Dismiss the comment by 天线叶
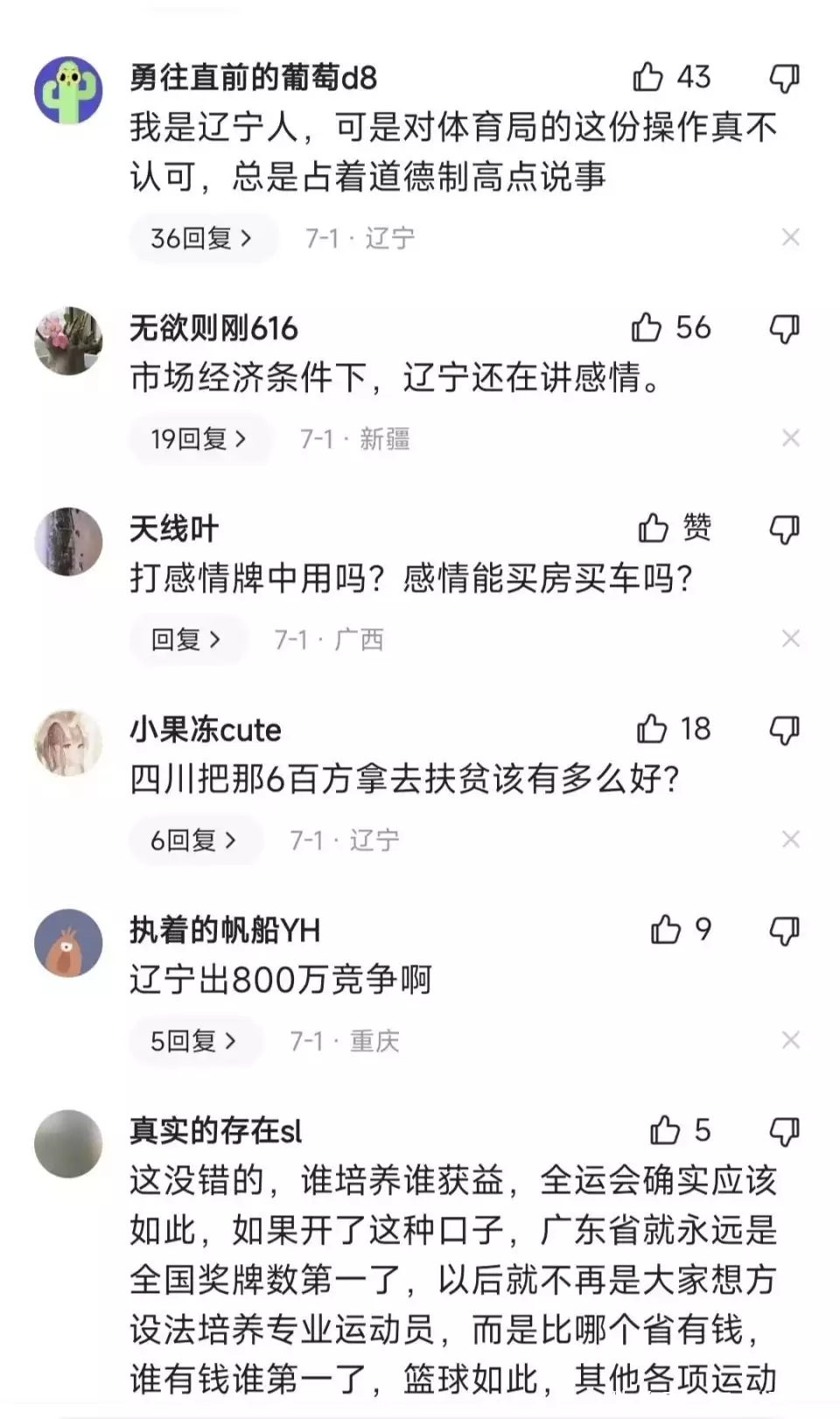This screenshot has height=1419, width=840. (790, 639)
